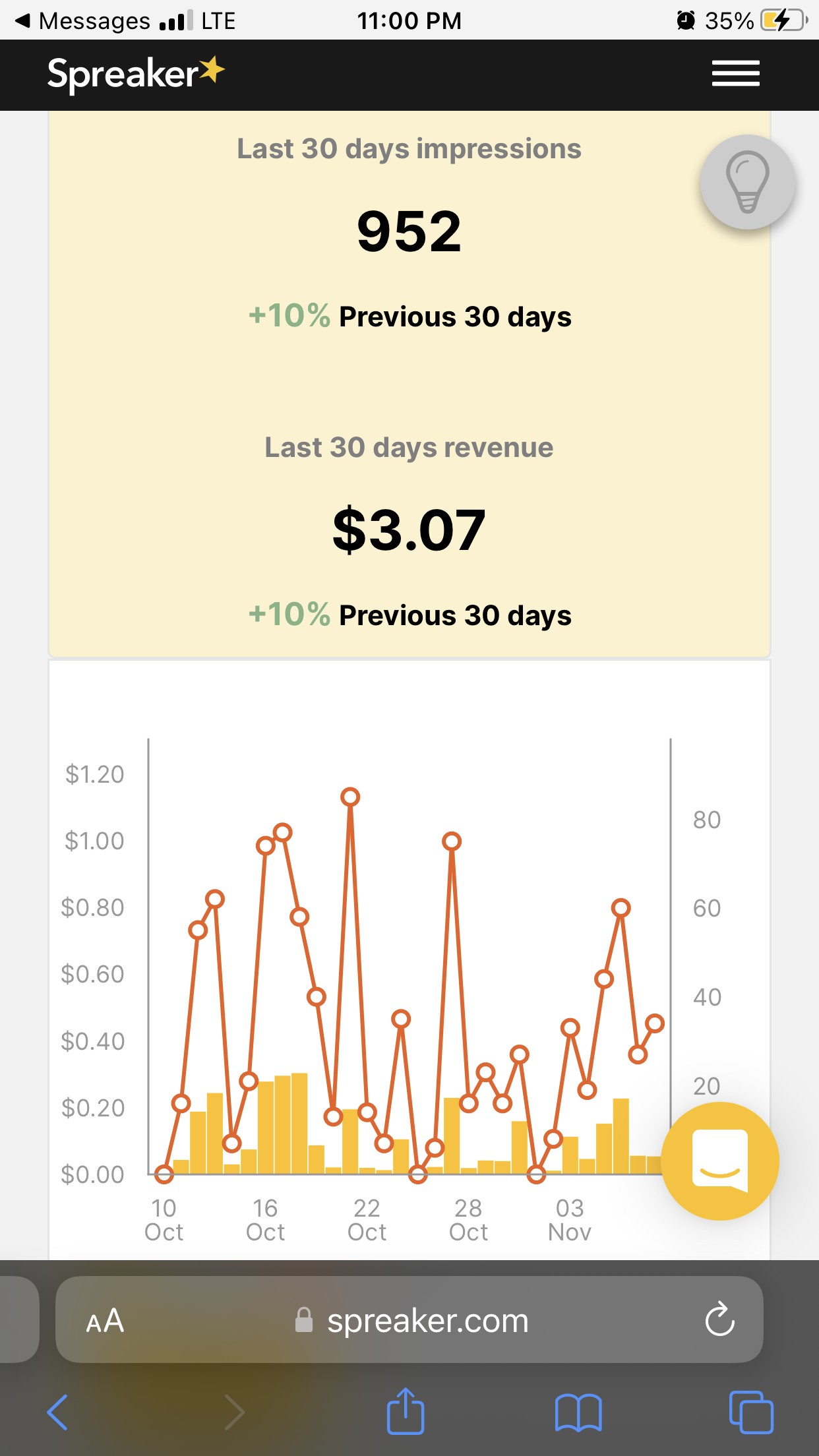Open the chat support bubble
819x1456 pixels.
click(720, 1161)
